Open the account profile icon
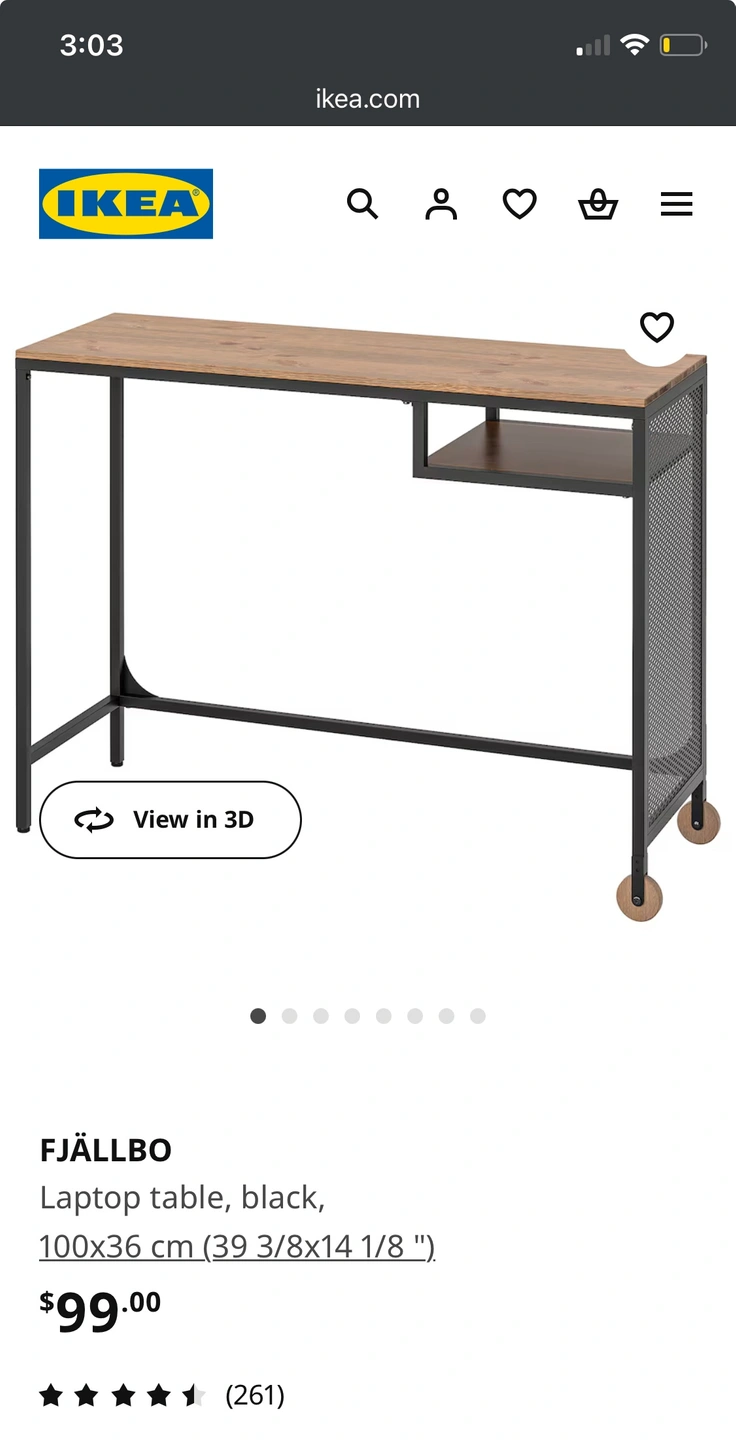The width and height of the screenshot is (736, 1440). [441, 204]
